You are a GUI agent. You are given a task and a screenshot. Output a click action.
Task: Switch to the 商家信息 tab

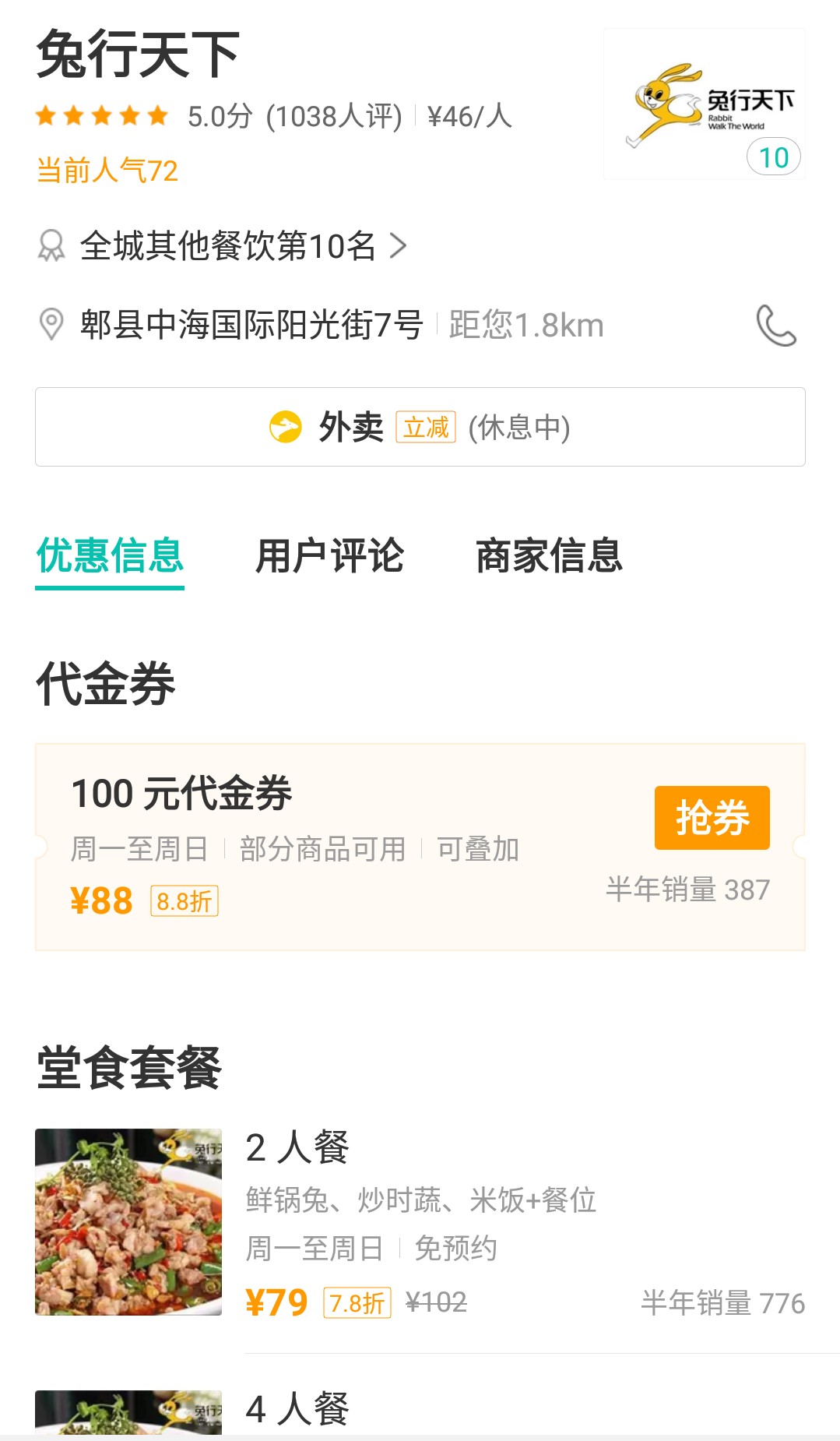pyautogui.click(x=550, y=556)
